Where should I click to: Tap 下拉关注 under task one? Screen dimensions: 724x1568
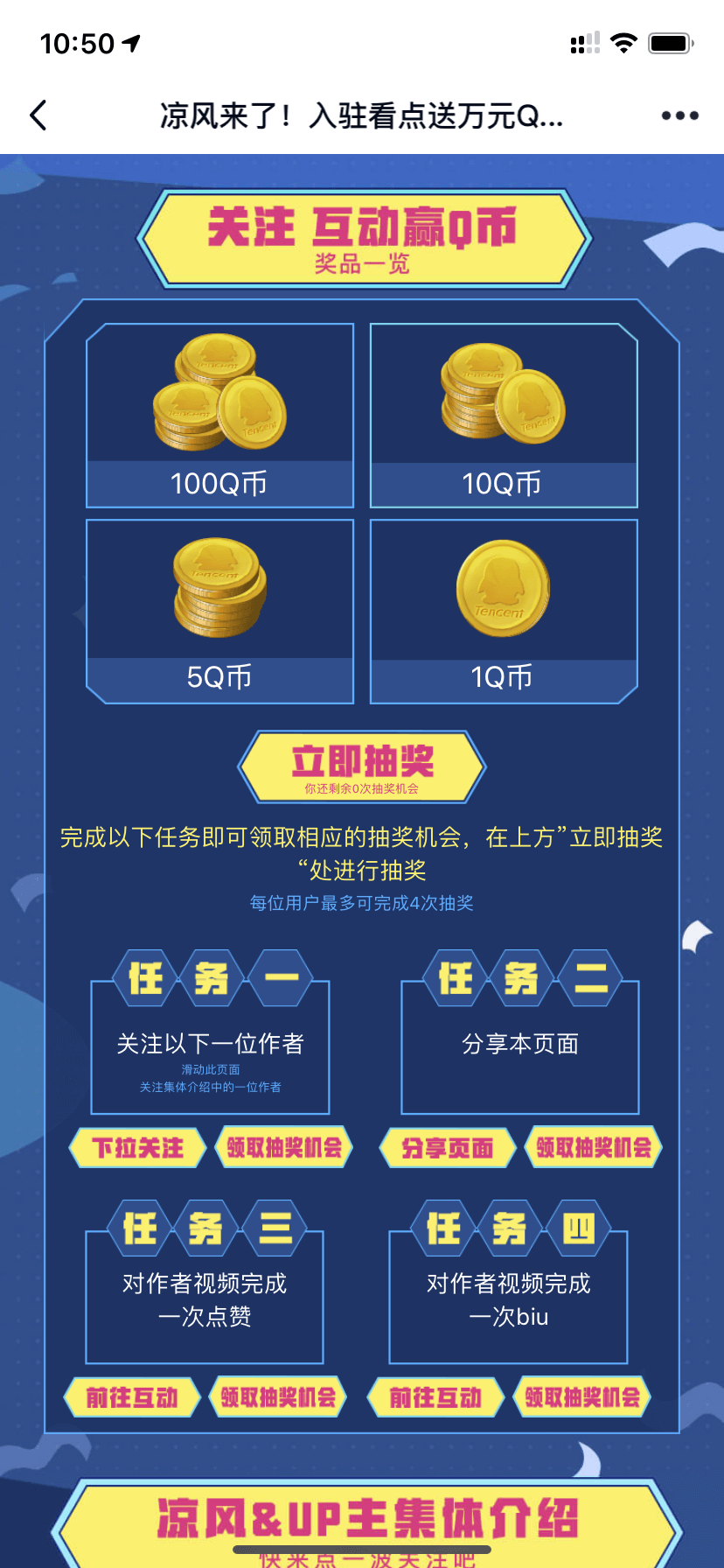pos(138,1148)
